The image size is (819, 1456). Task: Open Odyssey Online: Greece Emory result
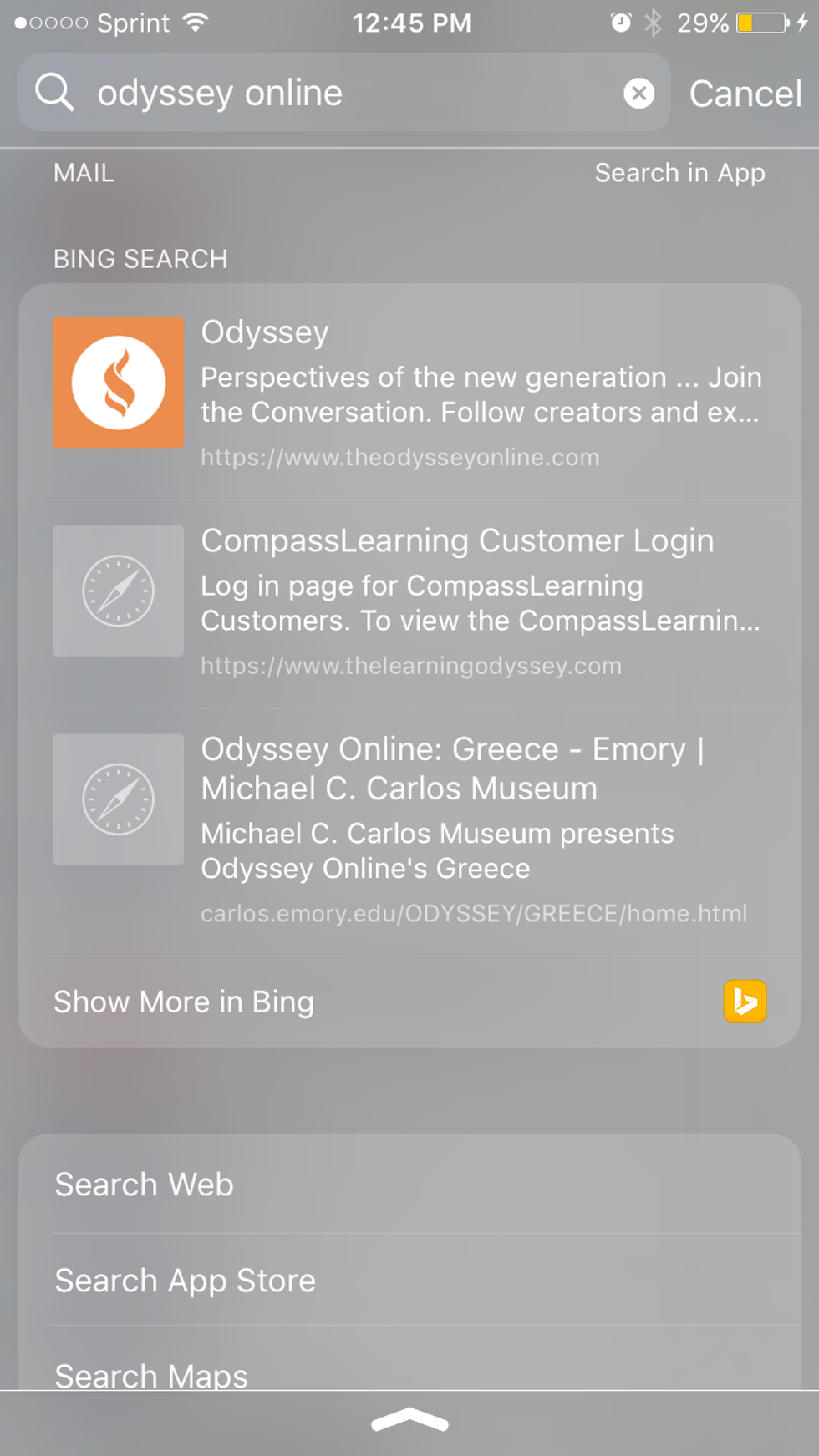tap(409, 829)
